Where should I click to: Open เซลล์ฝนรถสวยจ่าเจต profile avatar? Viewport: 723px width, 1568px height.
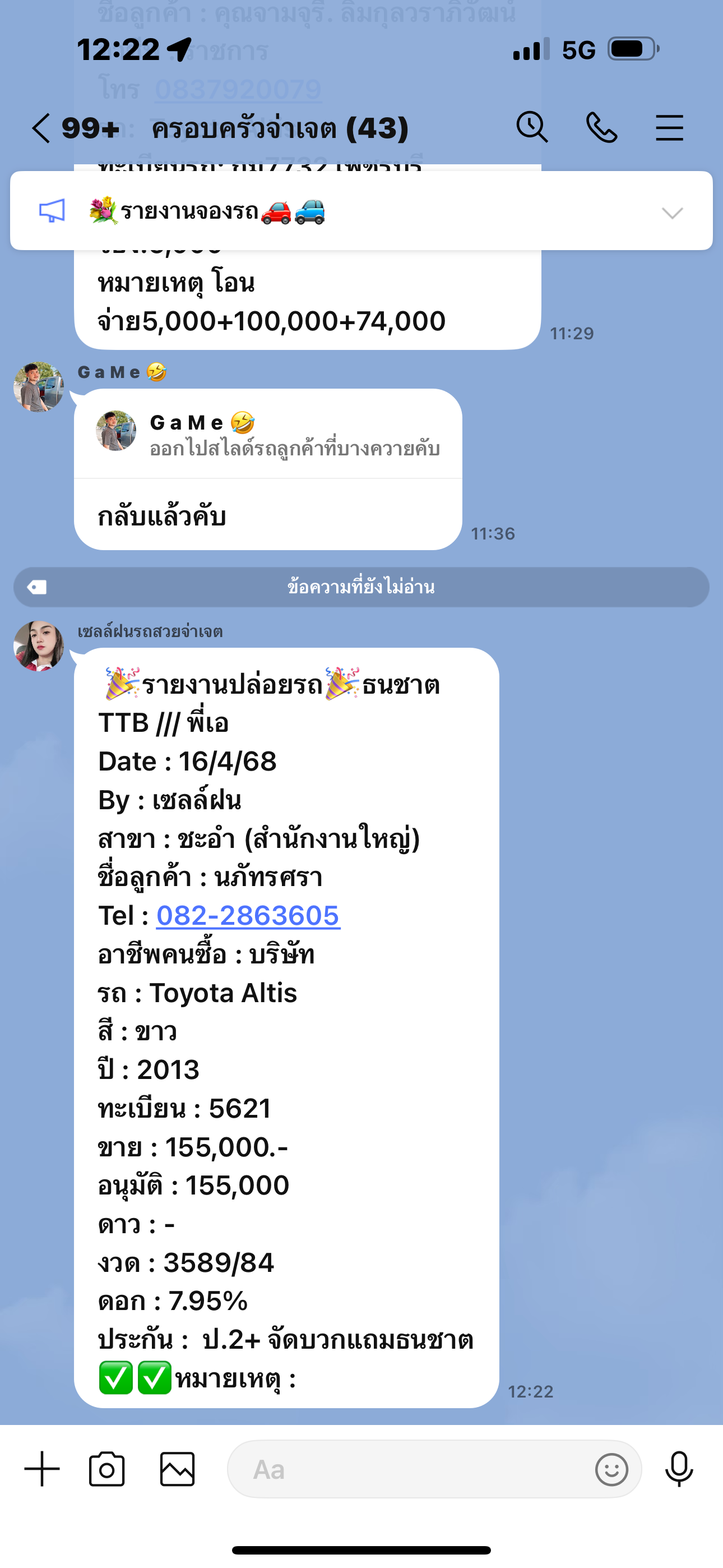click(x=38, y=646)
